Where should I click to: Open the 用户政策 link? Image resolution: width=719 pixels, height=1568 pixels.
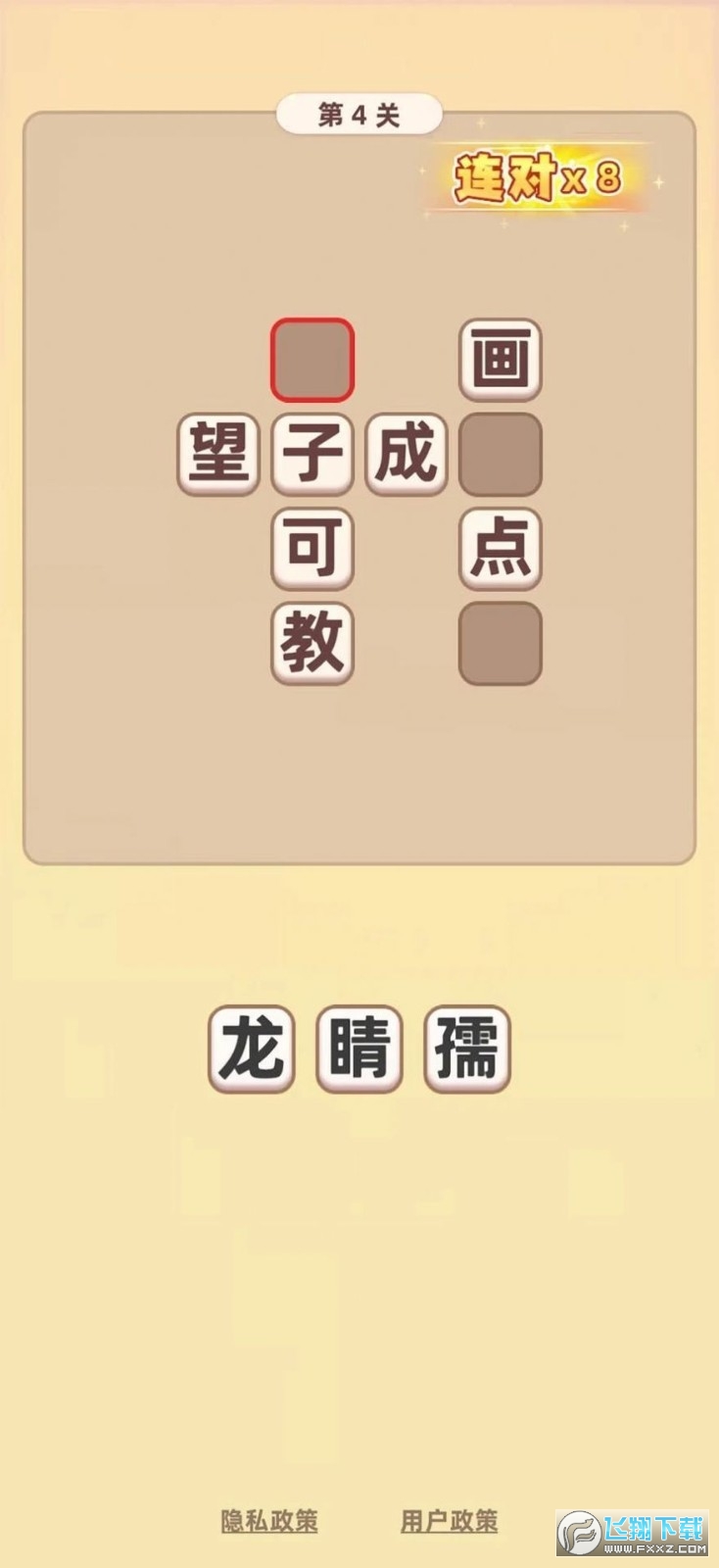(x=449, y=1521)
